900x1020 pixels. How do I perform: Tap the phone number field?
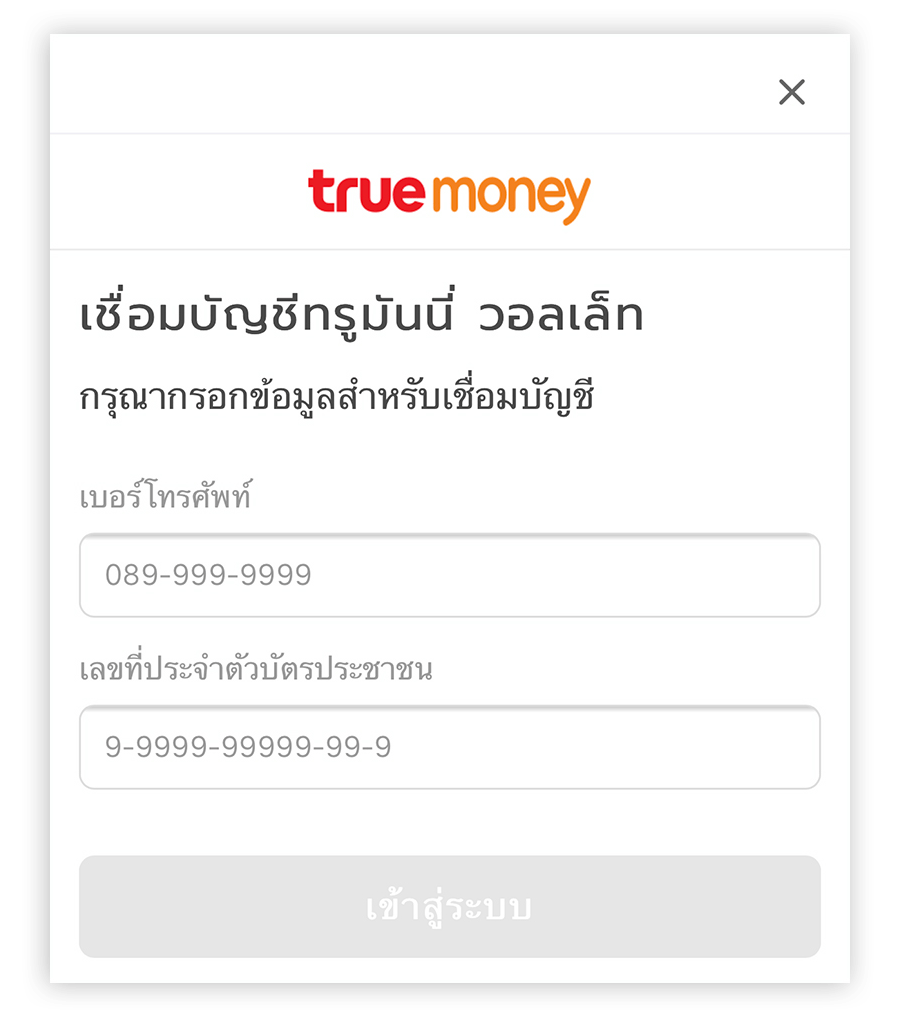(x=449, y=575)
